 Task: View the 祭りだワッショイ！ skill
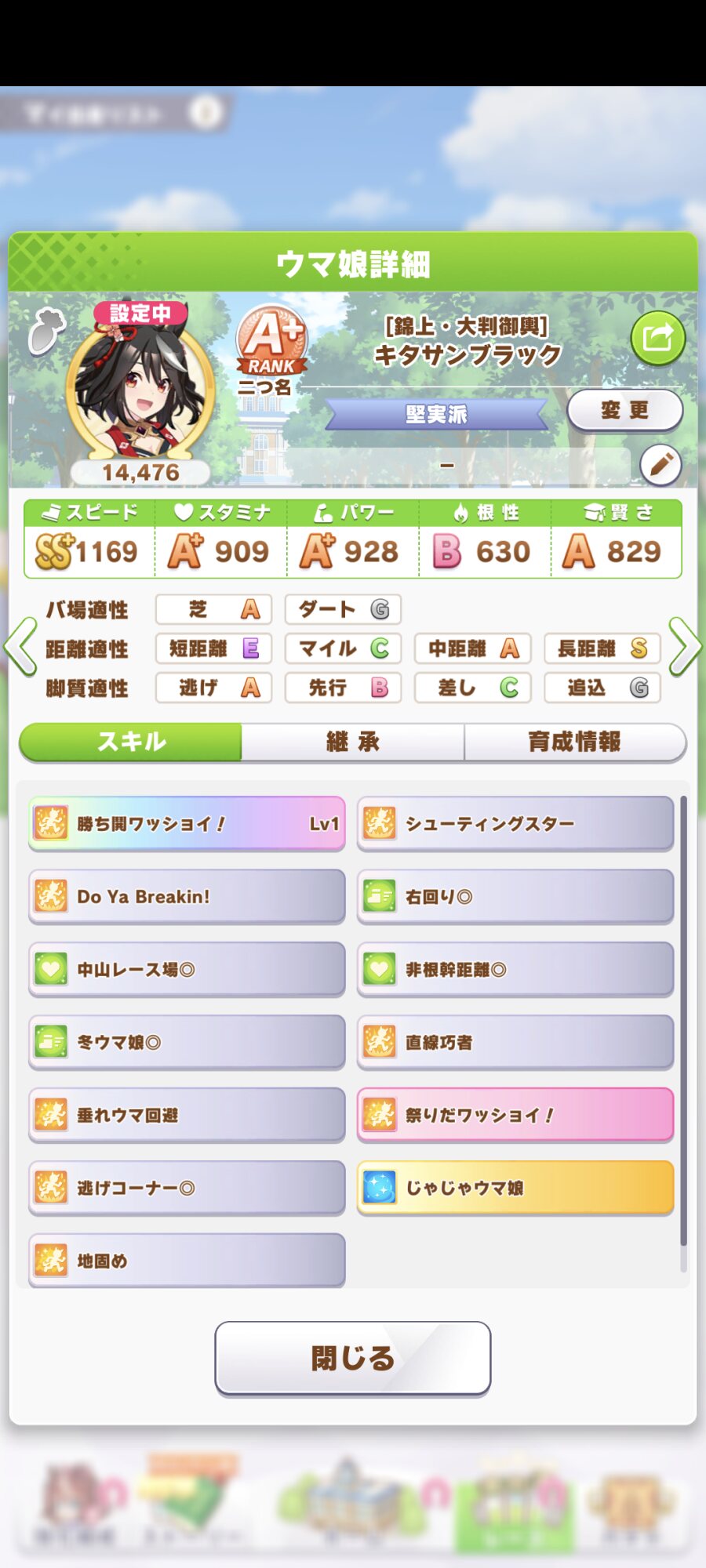click(515, 1115)
